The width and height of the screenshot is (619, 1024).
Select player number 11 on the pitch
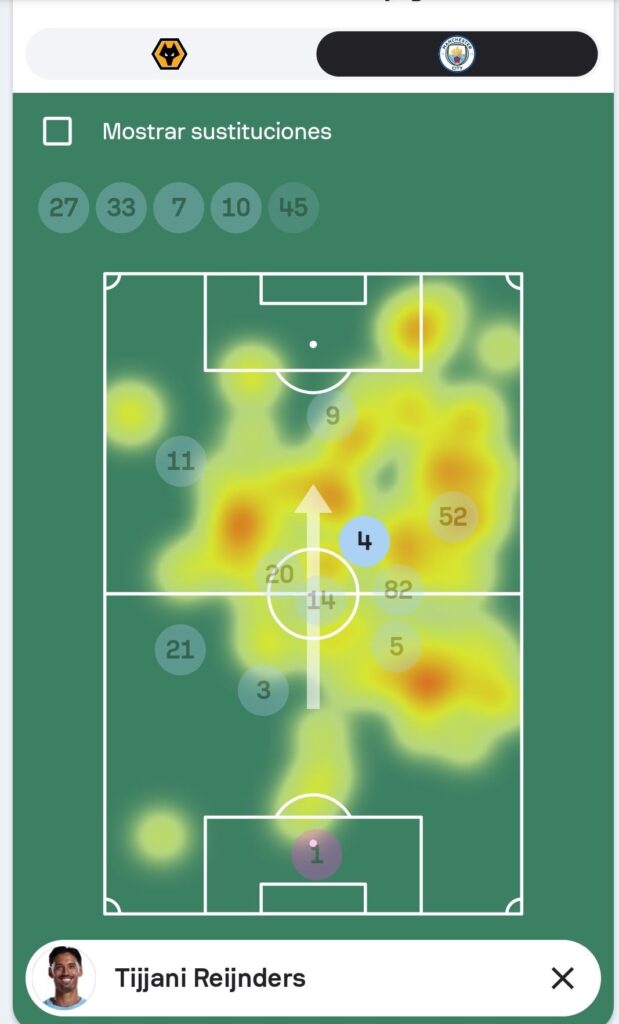tap(181, 461)
